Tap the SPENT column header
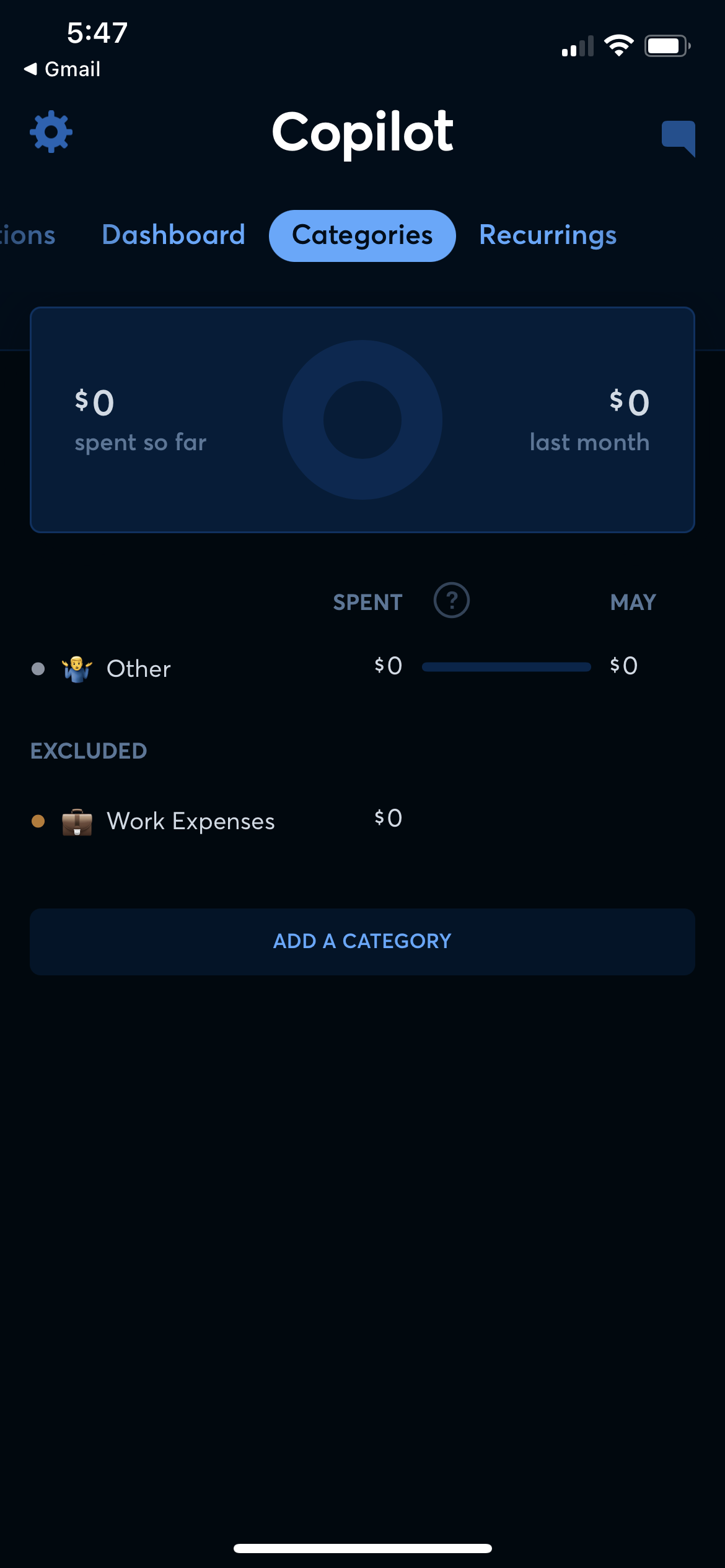Image resolution: width=725 pixels, height=1568 pixels. click(x=367, y=601)
